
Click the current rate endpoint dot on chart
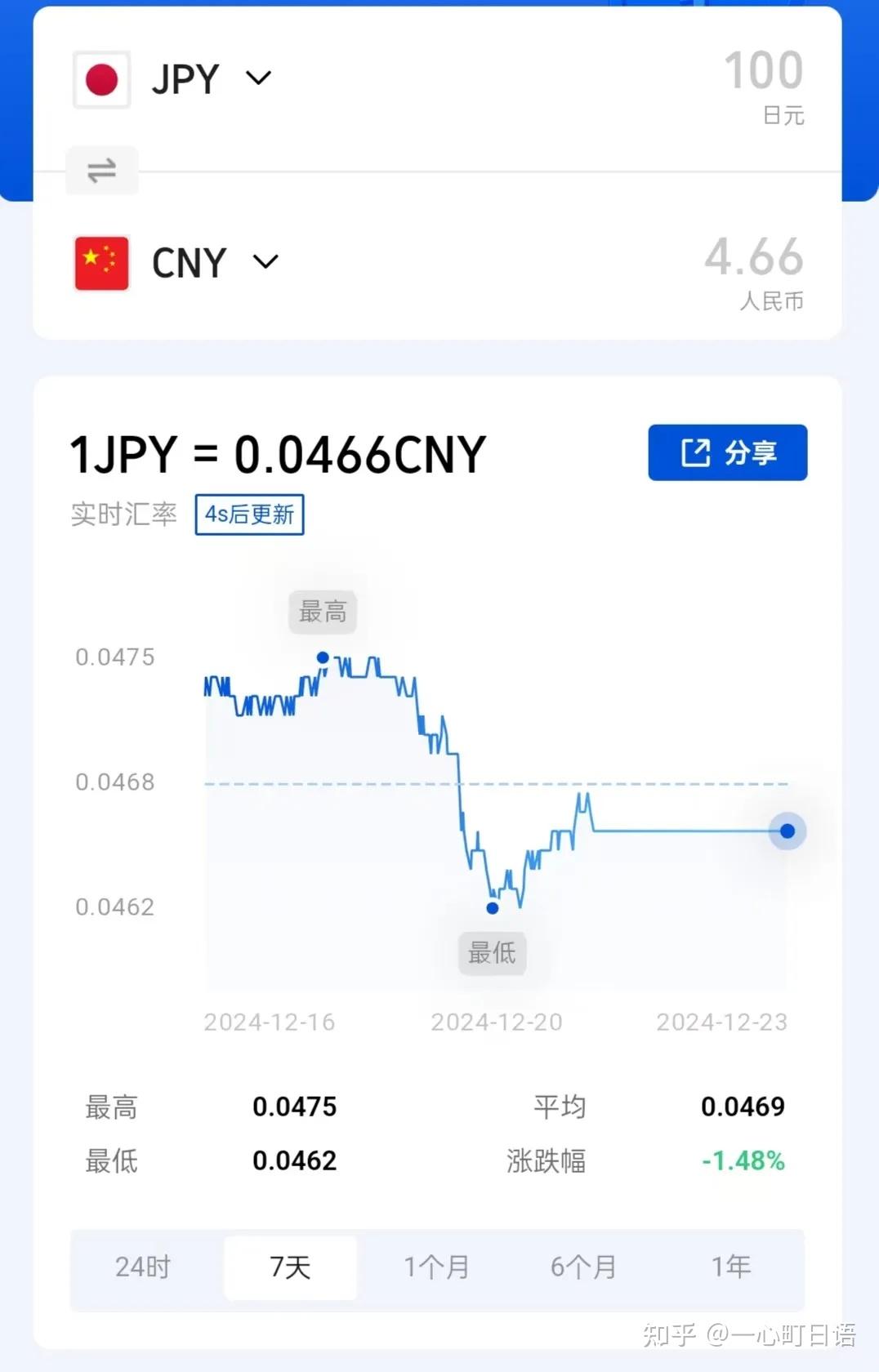click(x=786, y=831)
